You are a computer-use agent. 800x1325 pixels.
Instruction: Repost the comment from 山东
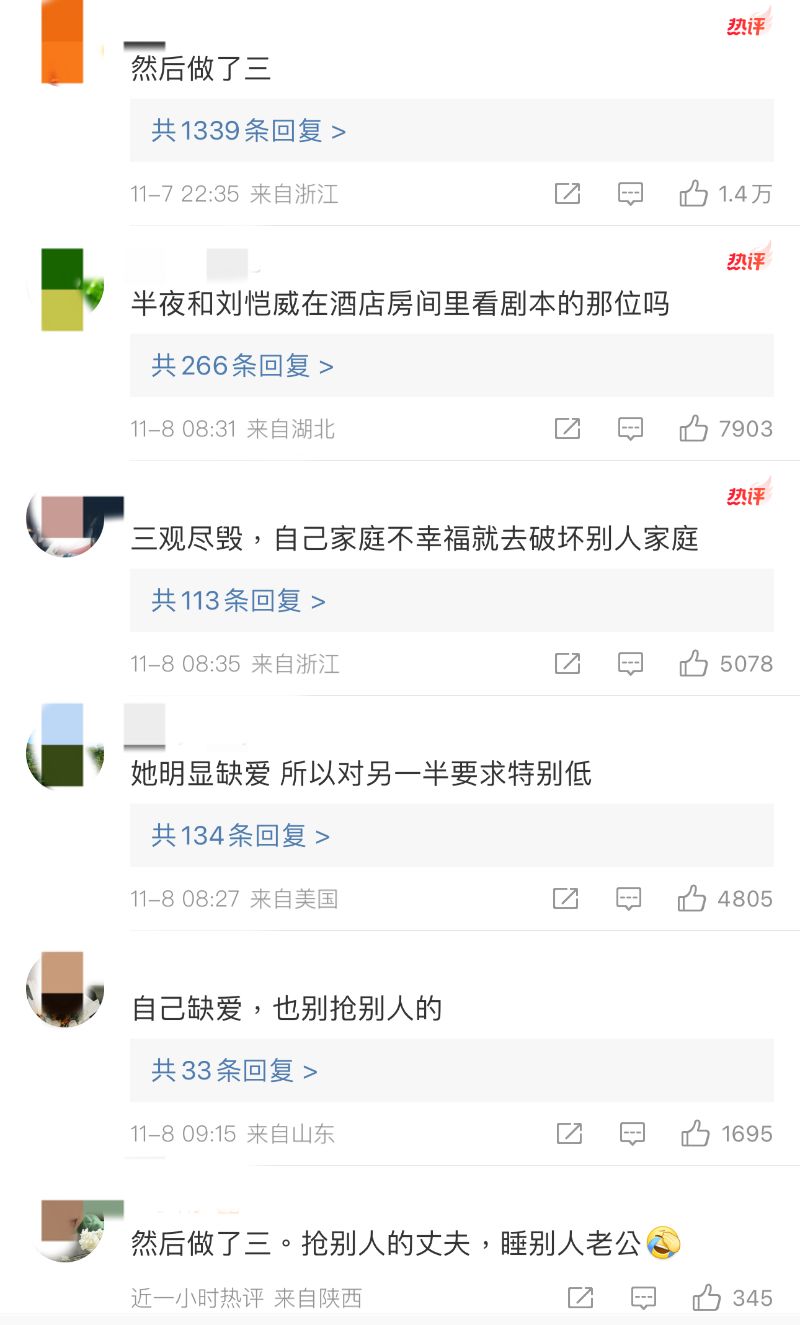point(569,1133)
